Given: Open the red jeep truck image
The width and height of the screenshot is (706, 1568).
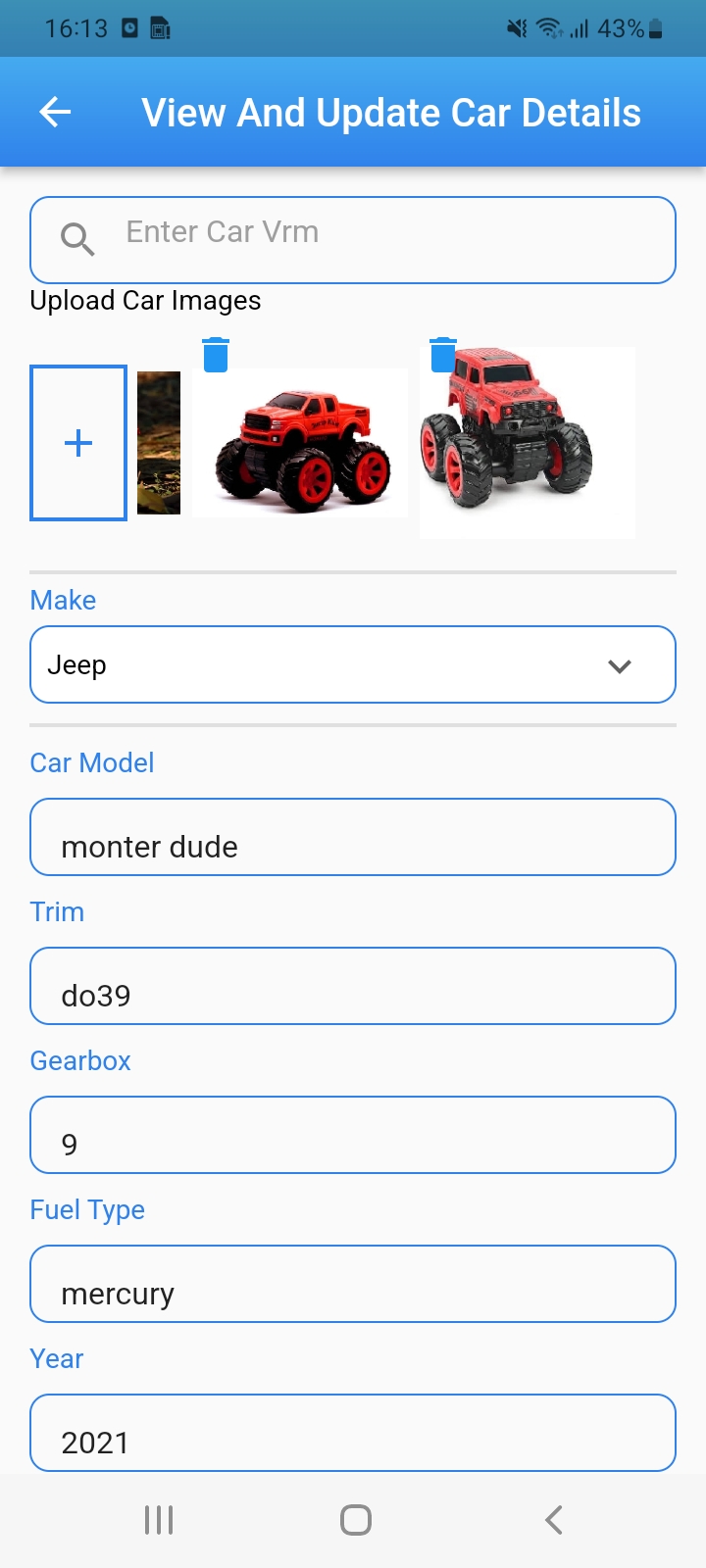Looking at the screenshot, I should coord(528,443).
